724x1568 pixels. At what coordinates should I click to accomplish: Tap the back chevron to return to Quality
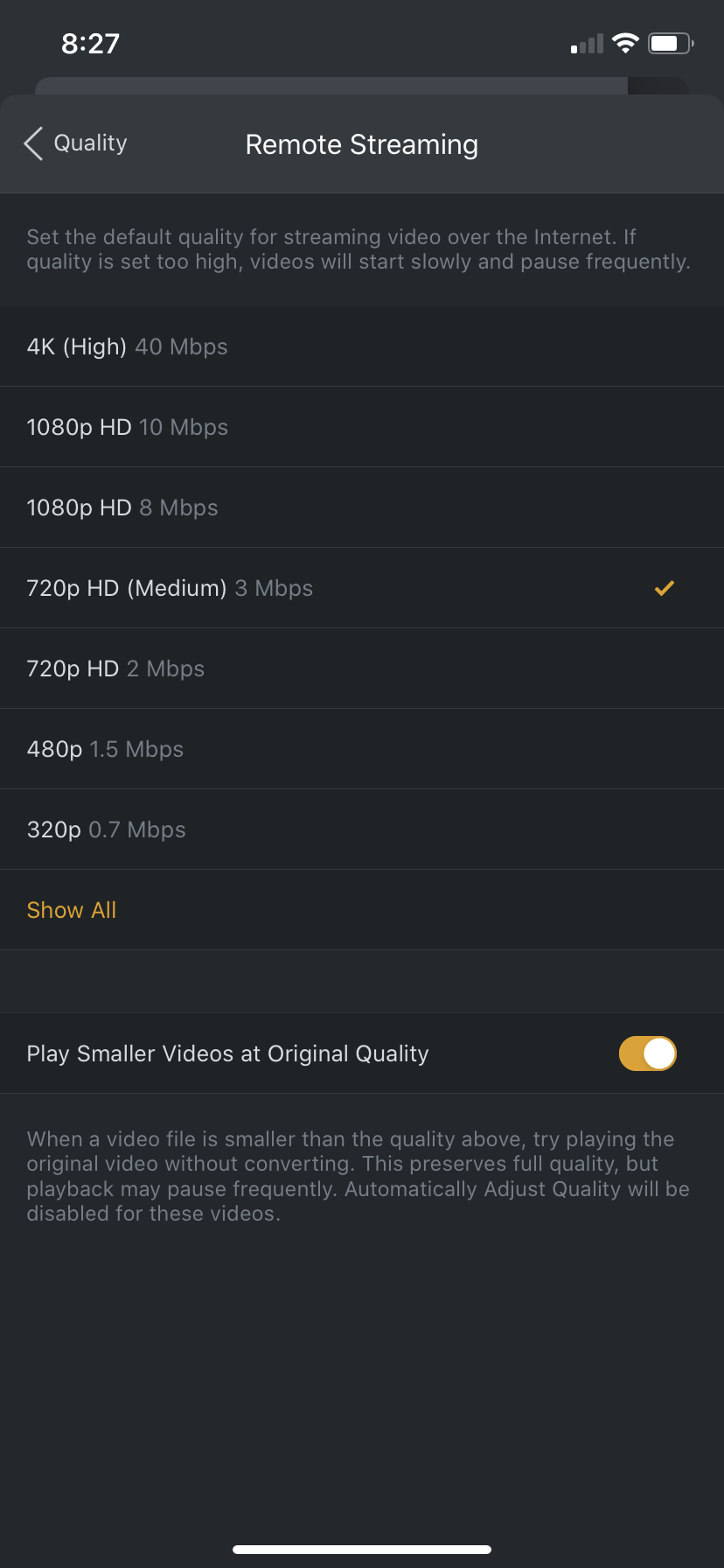[x=33, y=143]
